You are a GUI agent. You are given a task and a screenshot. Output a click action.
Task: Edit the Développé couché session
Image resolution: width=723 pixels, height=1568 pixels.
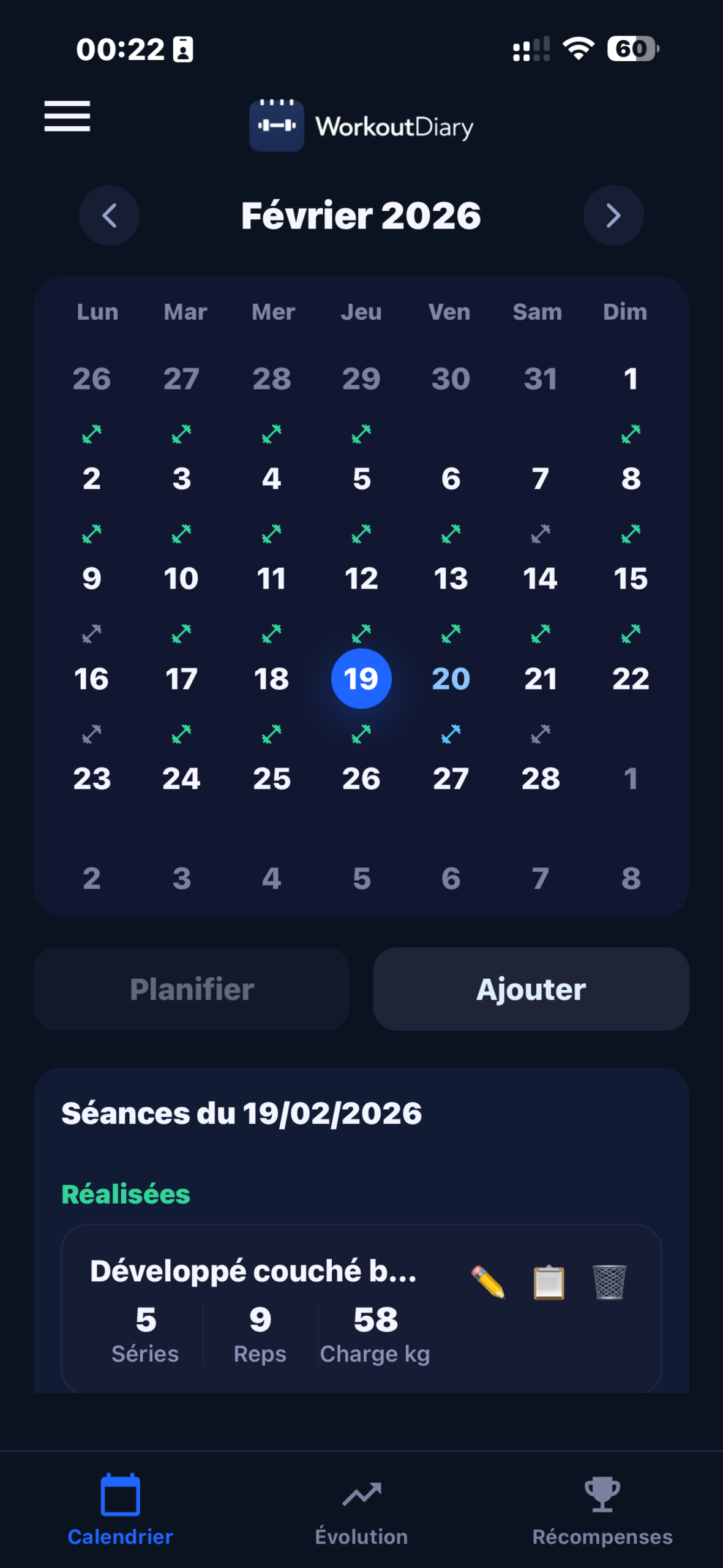coord(488,1282)
